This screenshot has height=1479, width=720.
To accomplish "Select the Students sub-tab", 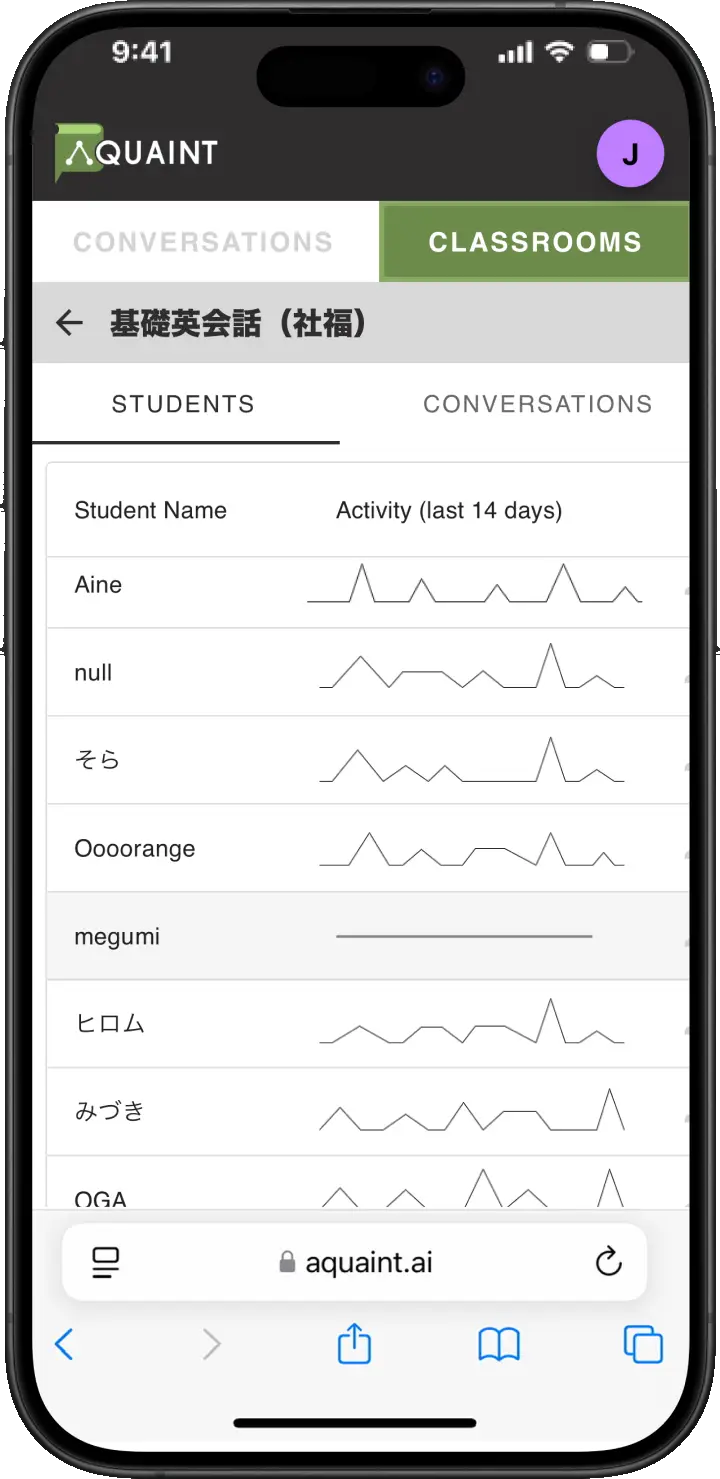I will click(184, 404).
